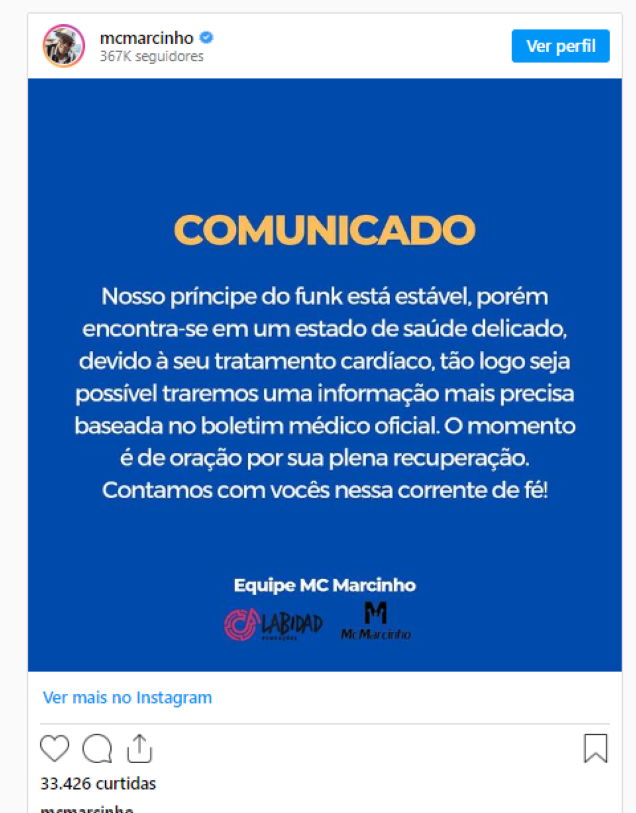Open mcmarcinho's profile picture
The width and height of the screenshot is (636, 813).
click(x=64, y=46)
